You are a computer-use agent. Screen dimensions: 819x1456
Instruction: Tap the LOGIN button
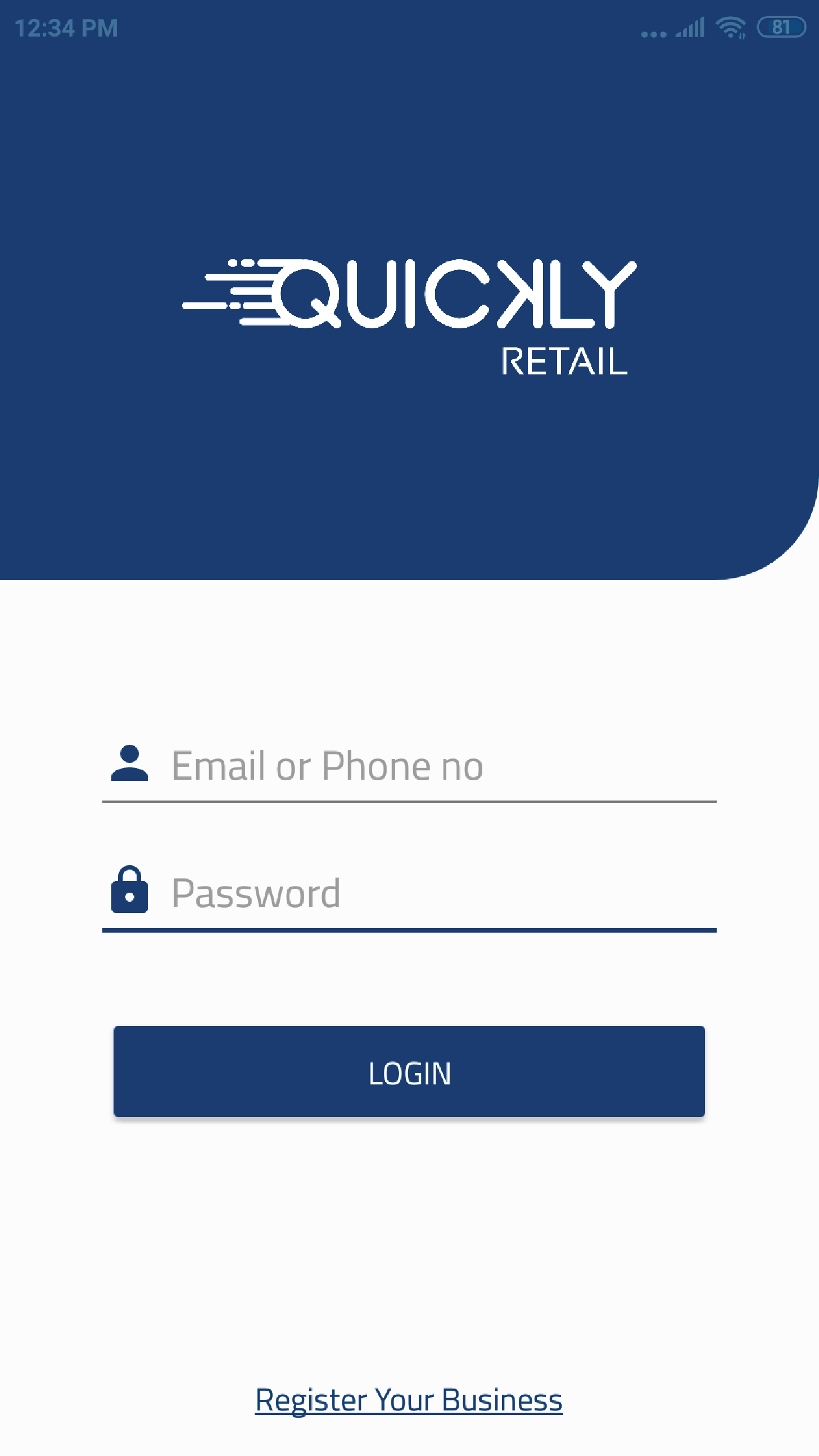click(x=409, y=1071)
